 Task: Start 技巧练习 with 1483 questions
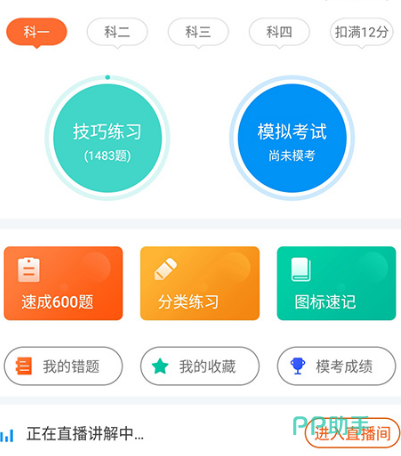point(107,138)
